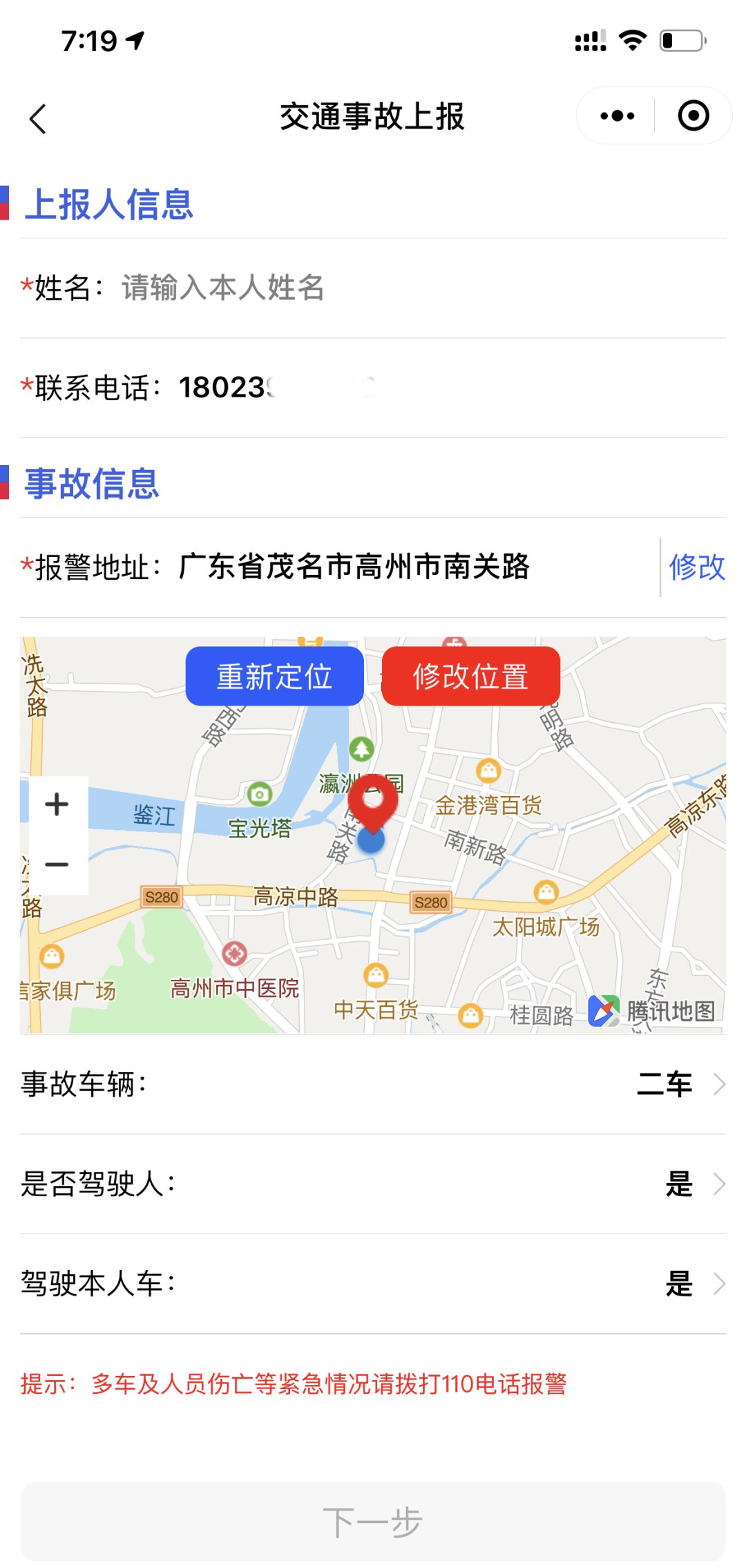The image size is (746, 1568).
Task: Open the mini program more options menu
Action: pyautogui.click(x=617, y=116)
